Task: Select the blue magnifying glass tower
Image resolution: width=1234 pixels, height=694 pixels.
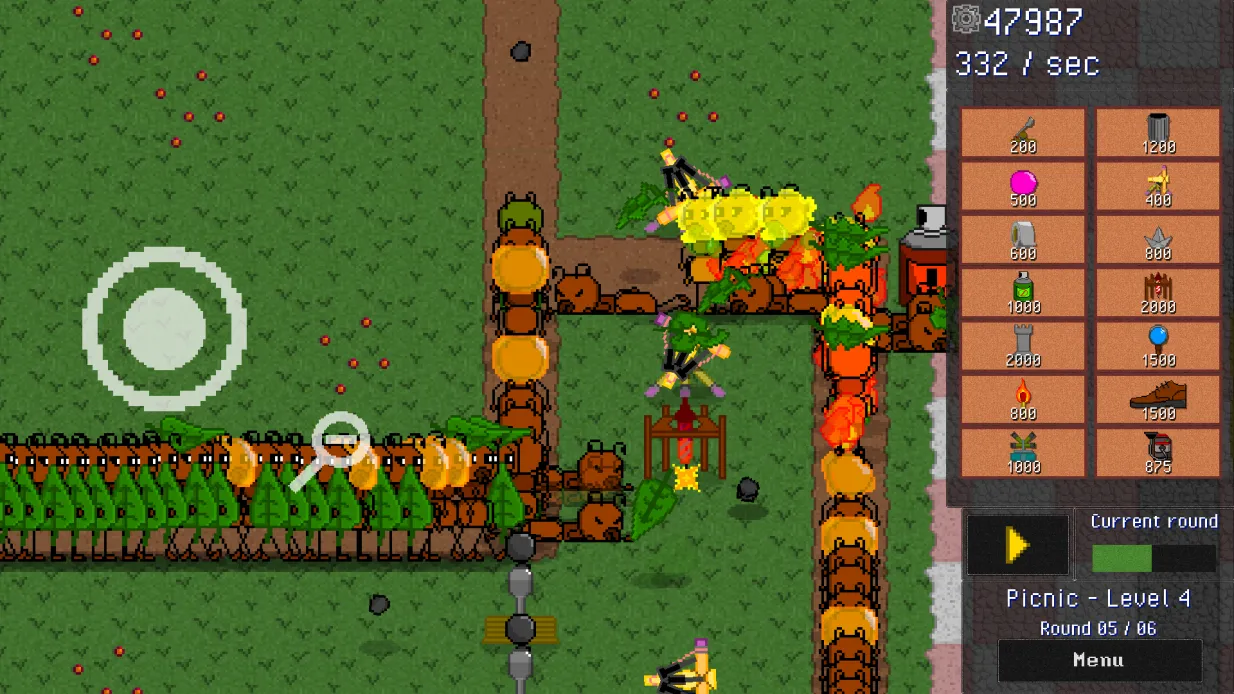Action: tap(1158, 346)
